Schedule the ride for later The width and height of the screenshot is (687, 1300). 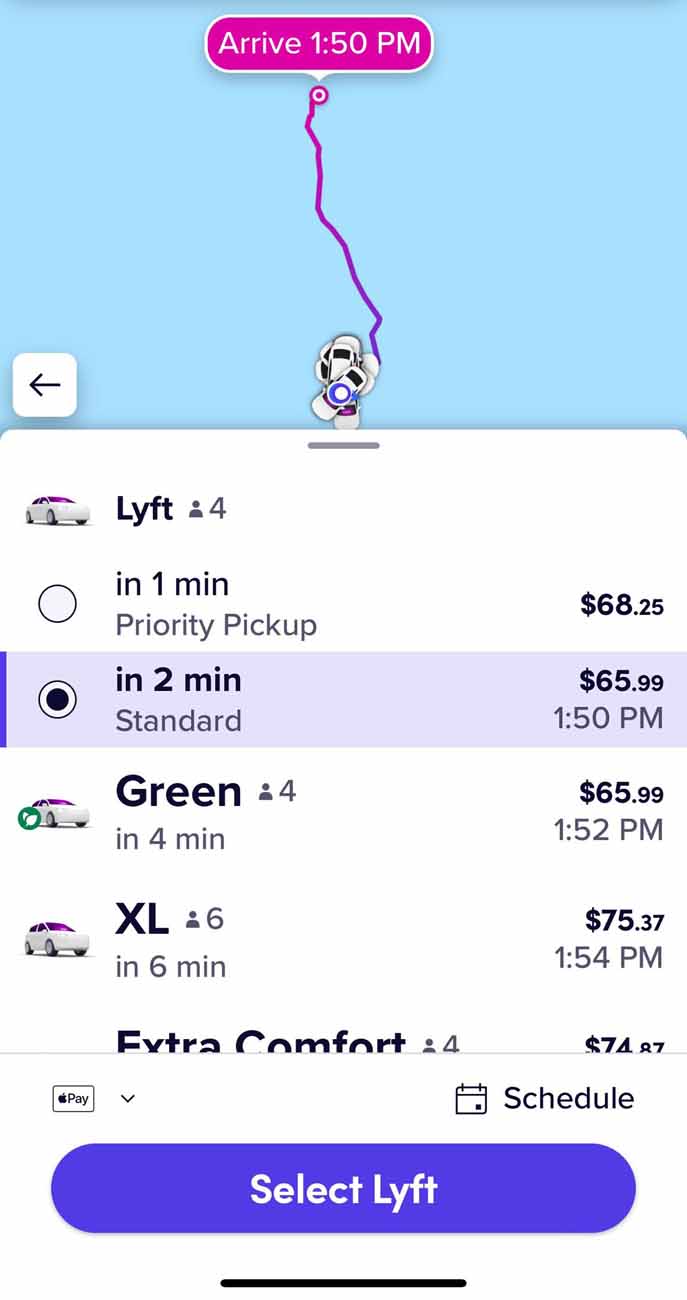coord(545,1098)
